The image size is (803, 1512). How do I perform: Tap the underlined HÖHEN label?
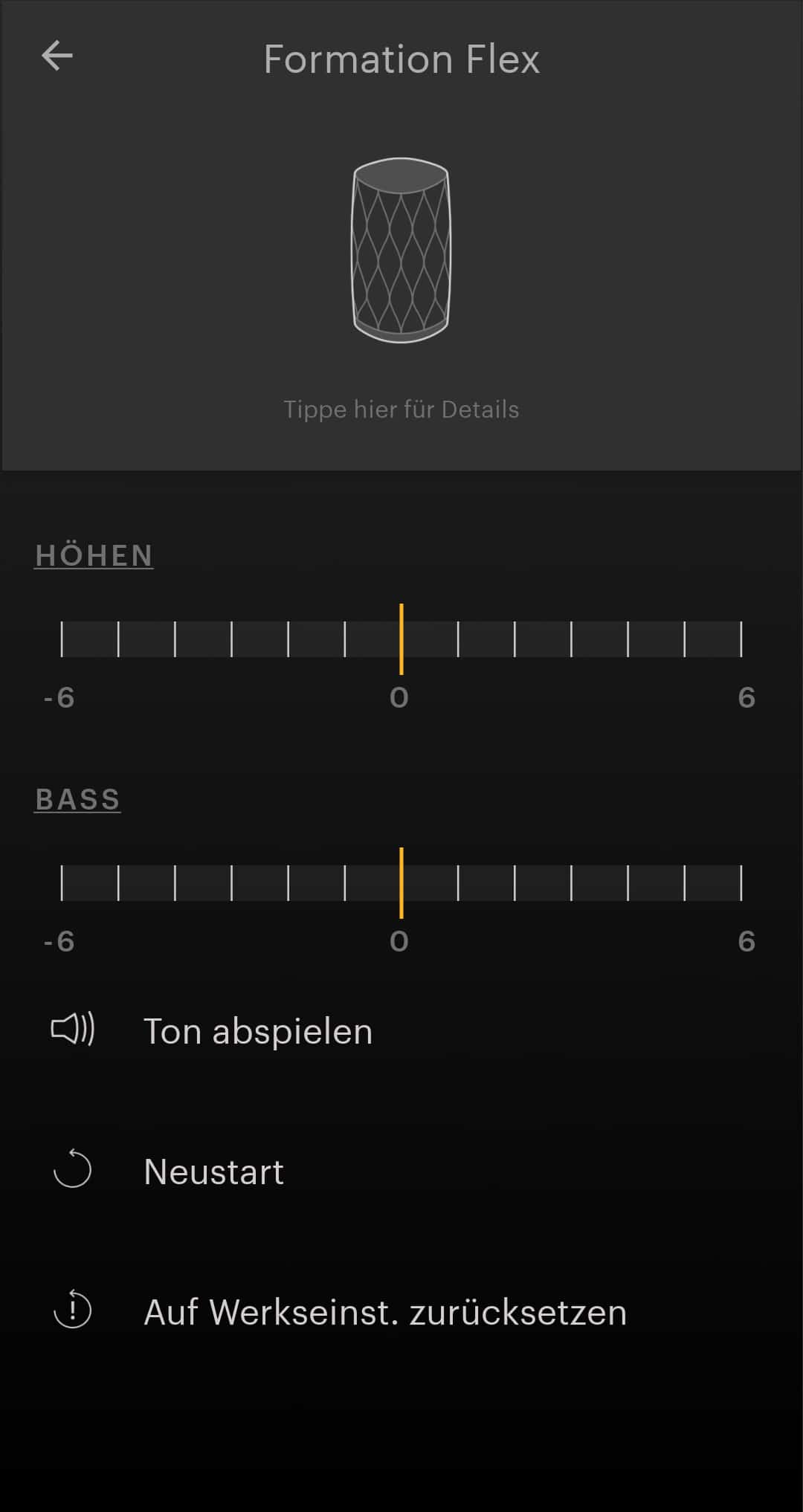click(x=94, y=556)
